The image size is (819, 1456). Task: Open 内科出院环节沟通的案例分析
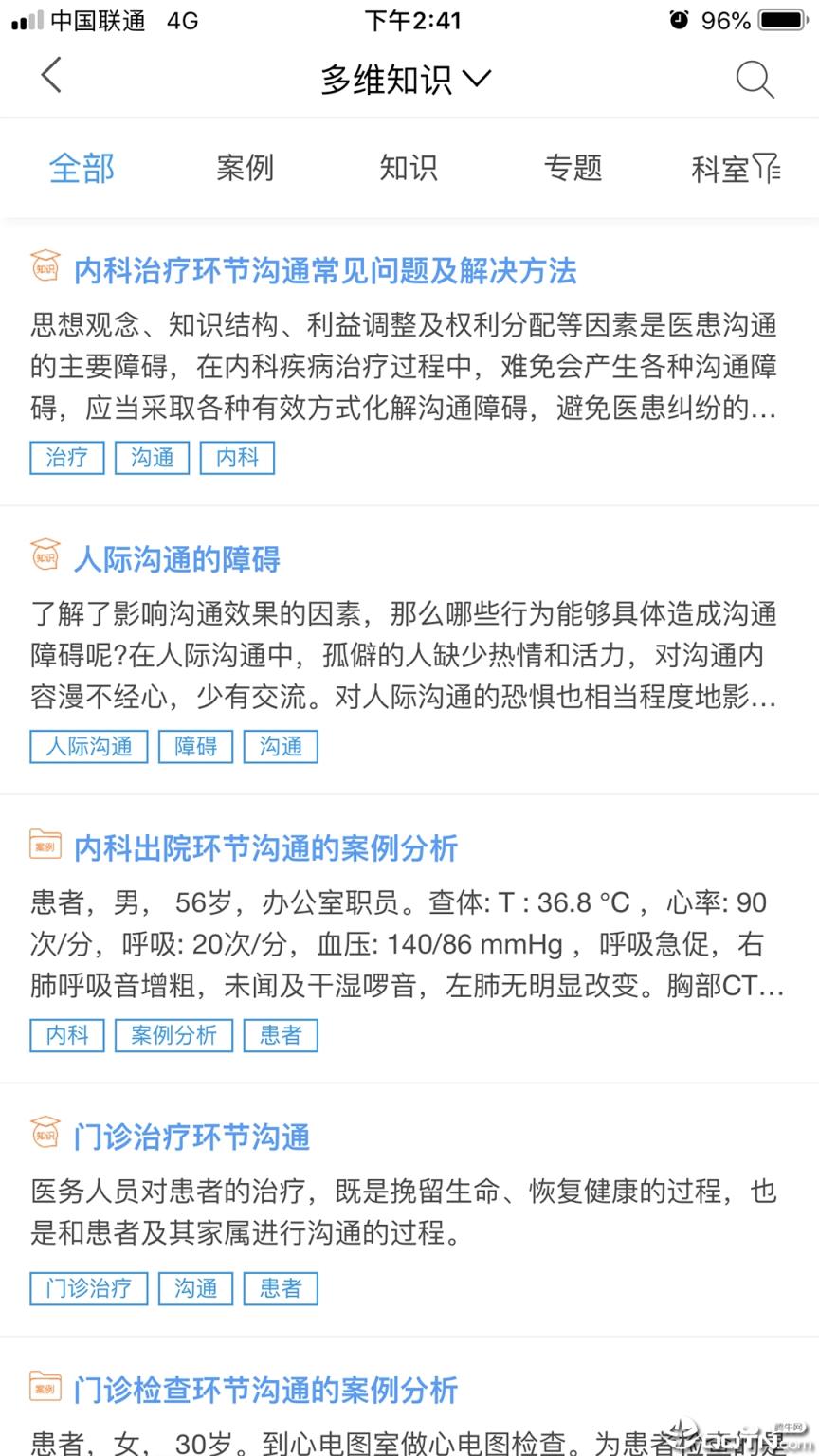point(265,847)
